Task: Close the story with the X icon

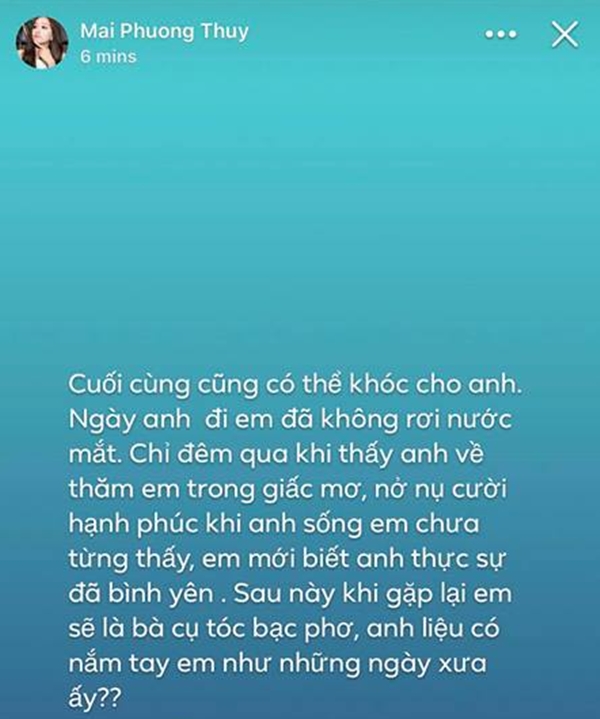Action: point(564,36)
